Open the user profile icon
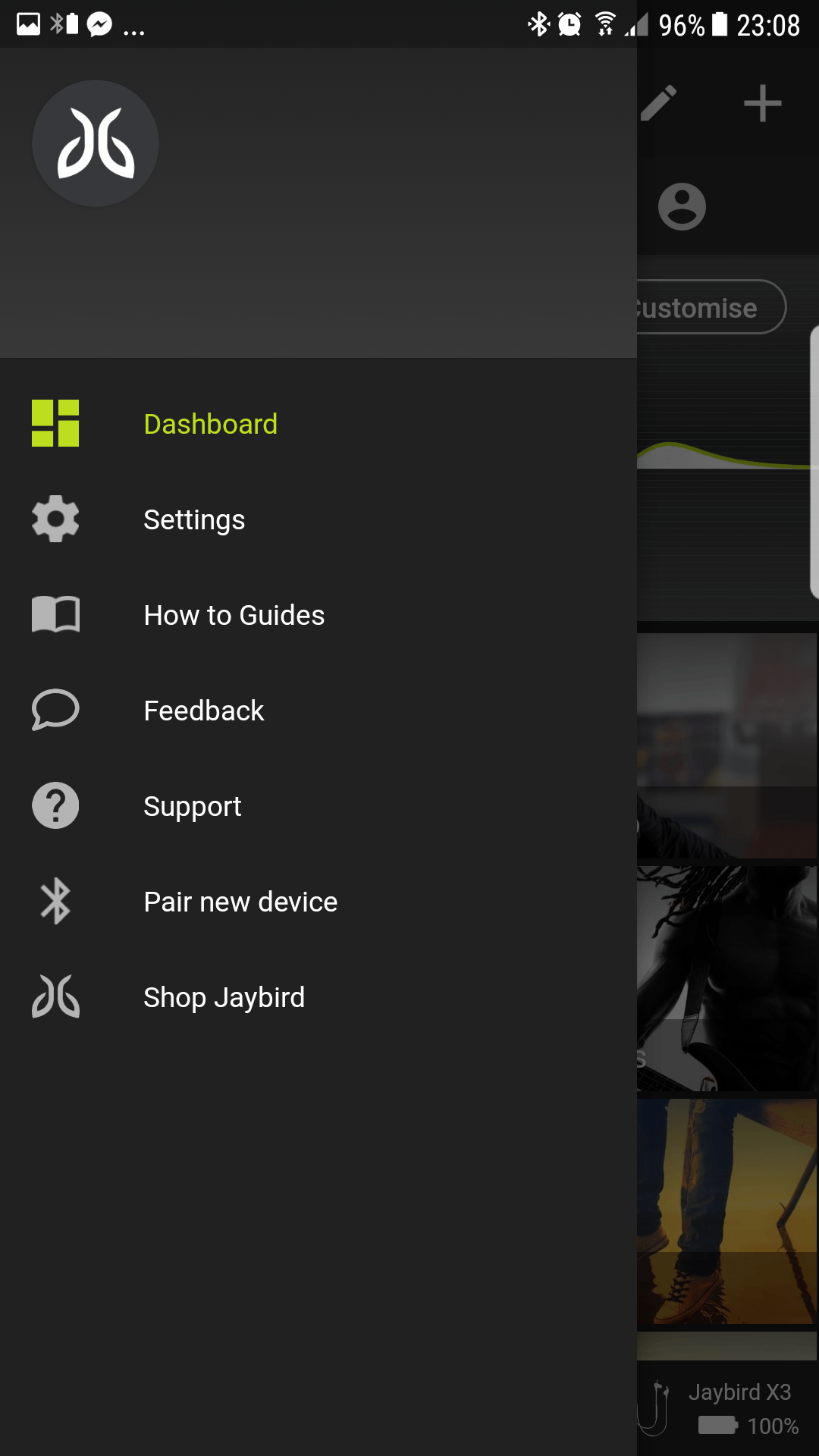Screen dimensions: 819x1456 682,206
